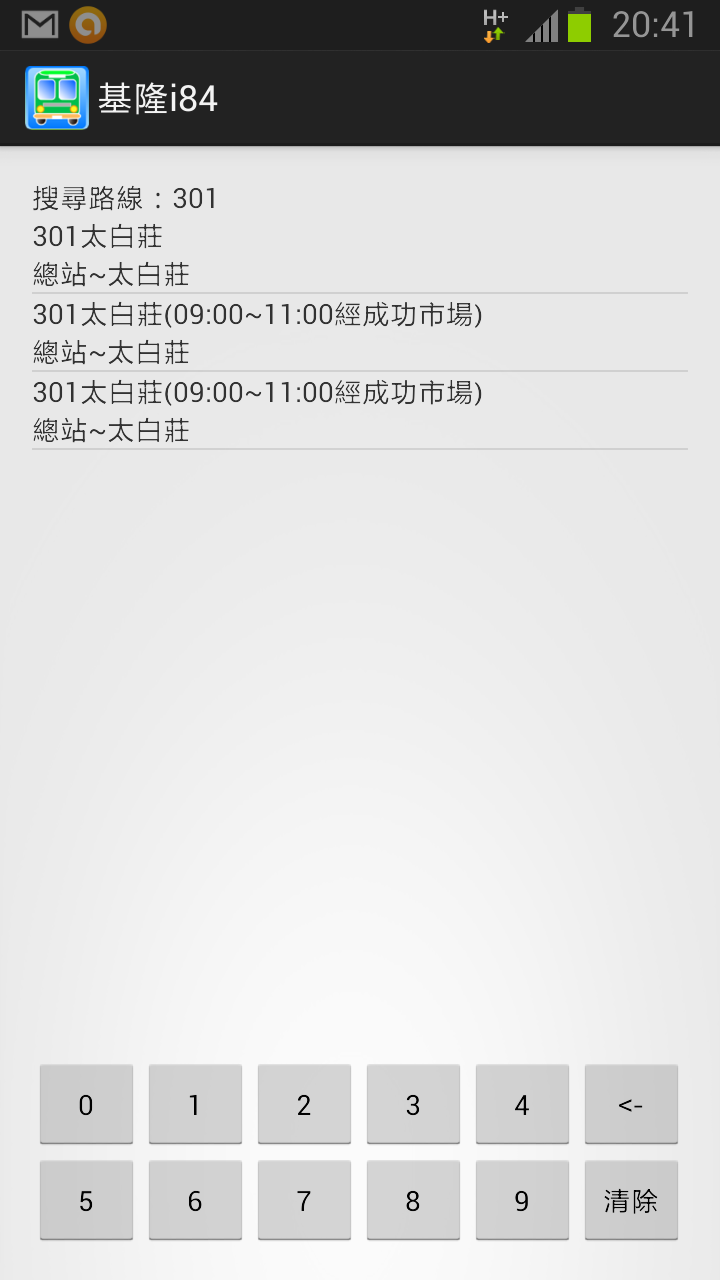Screen dimensions: 720x1280
Task: Clear the route search with 清除
Action: [x=631, y=1200]
